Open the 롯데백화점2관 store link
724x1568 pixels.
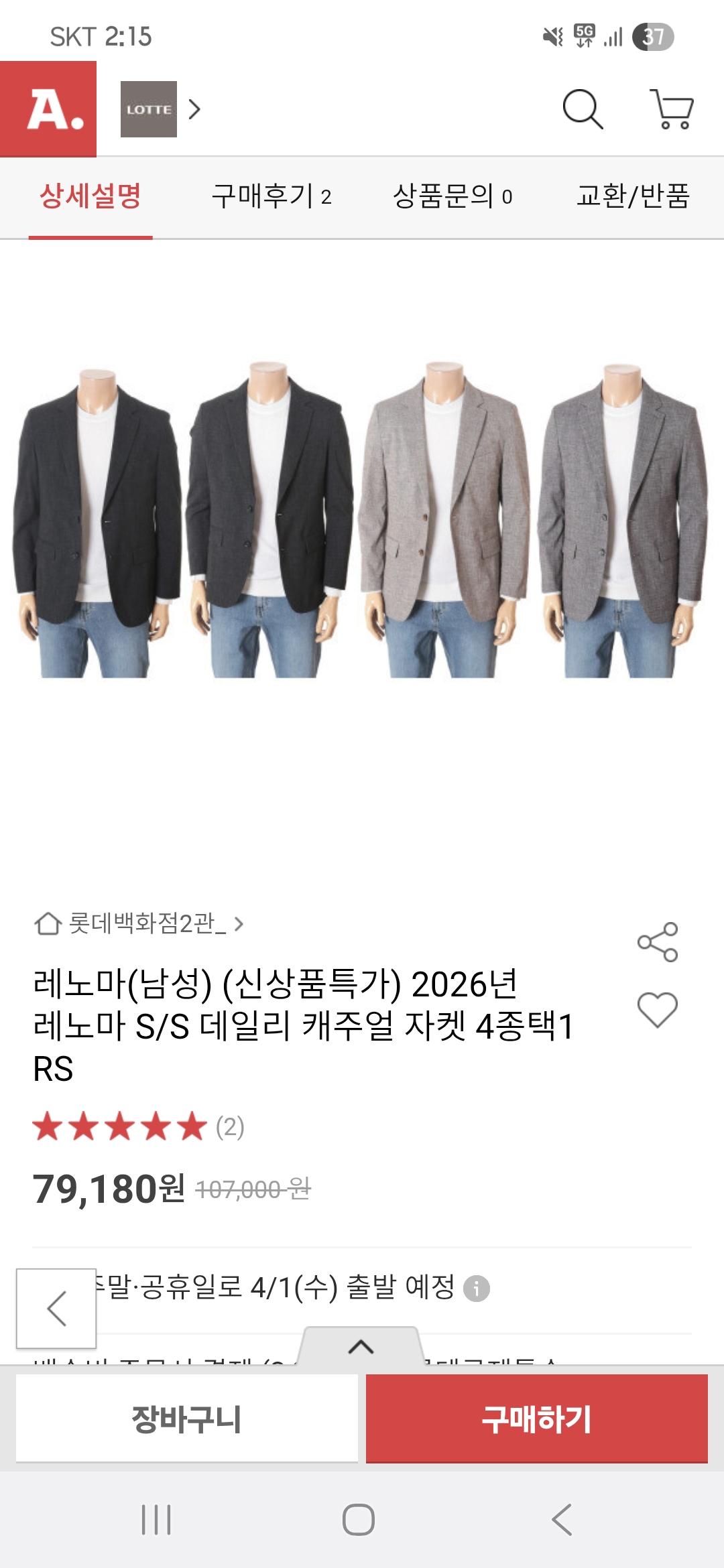tap(139, 924)
